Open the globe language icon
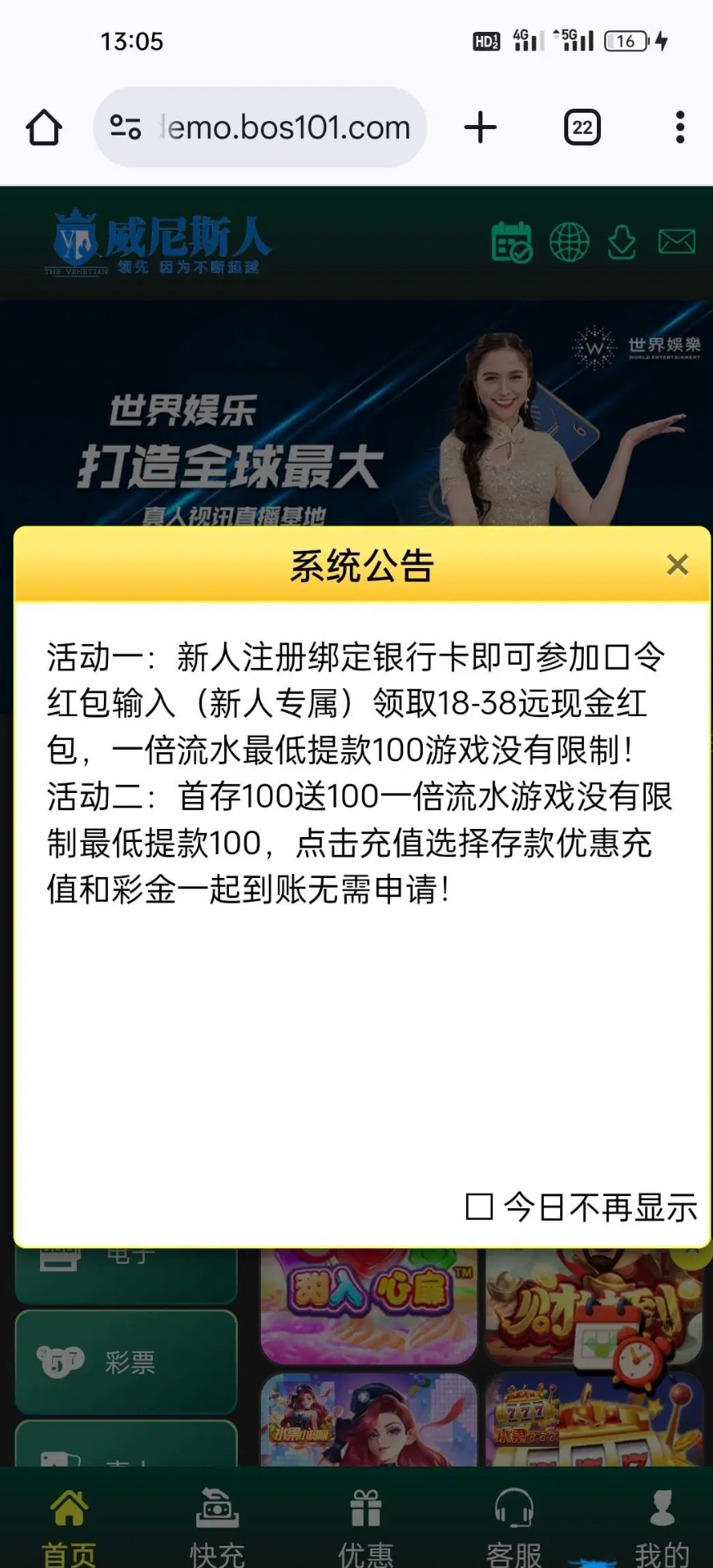This screenshot has width=713, height=1568. 569,242
